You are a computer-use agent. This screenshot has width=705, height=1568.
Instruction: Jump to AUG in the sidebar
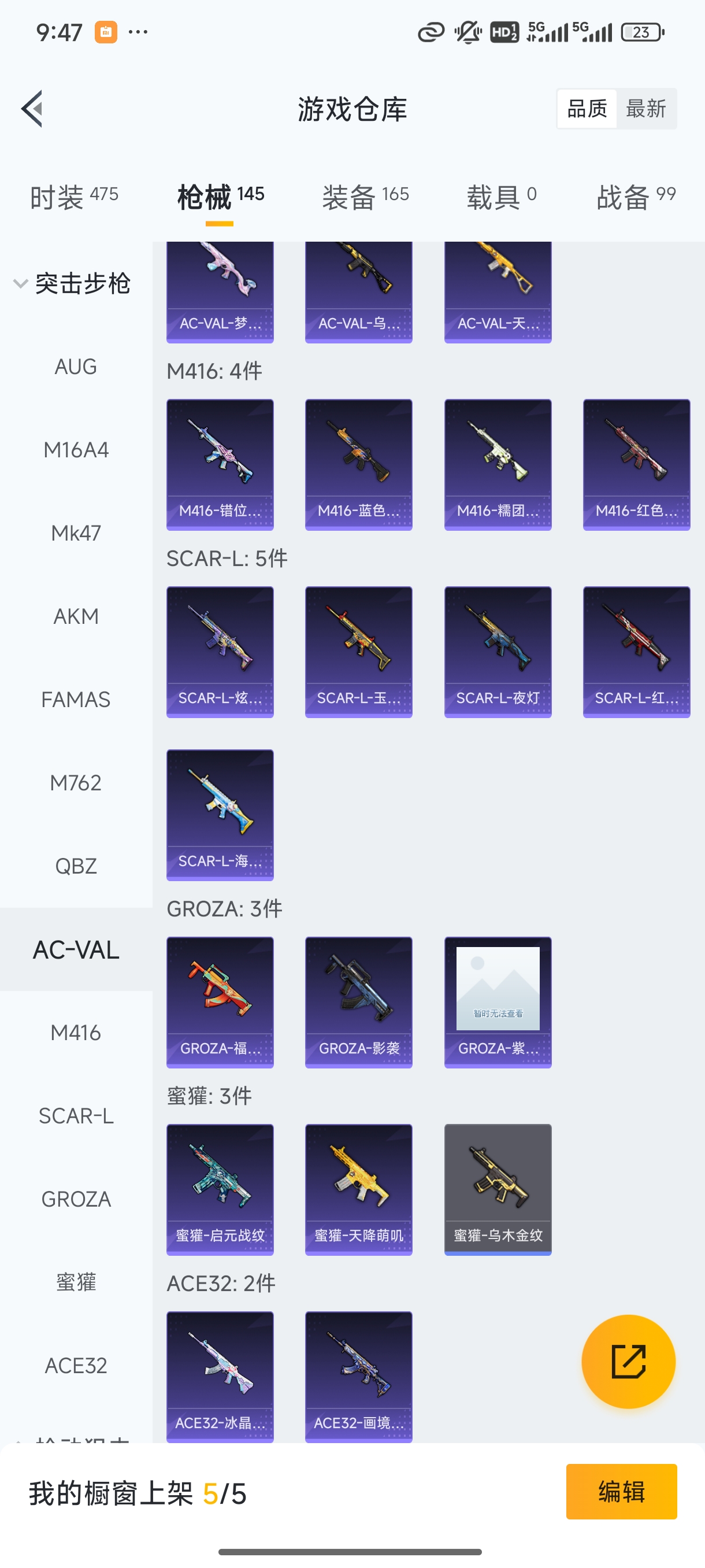pyautogui.click(x=76, y=367)
